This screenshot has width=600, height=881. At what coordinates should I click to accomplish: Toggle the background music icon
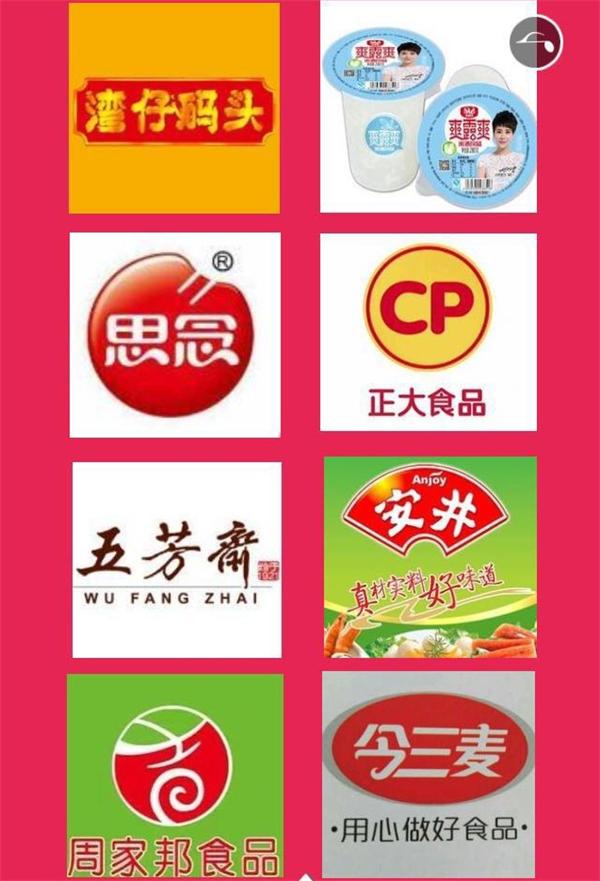[536, 42]
